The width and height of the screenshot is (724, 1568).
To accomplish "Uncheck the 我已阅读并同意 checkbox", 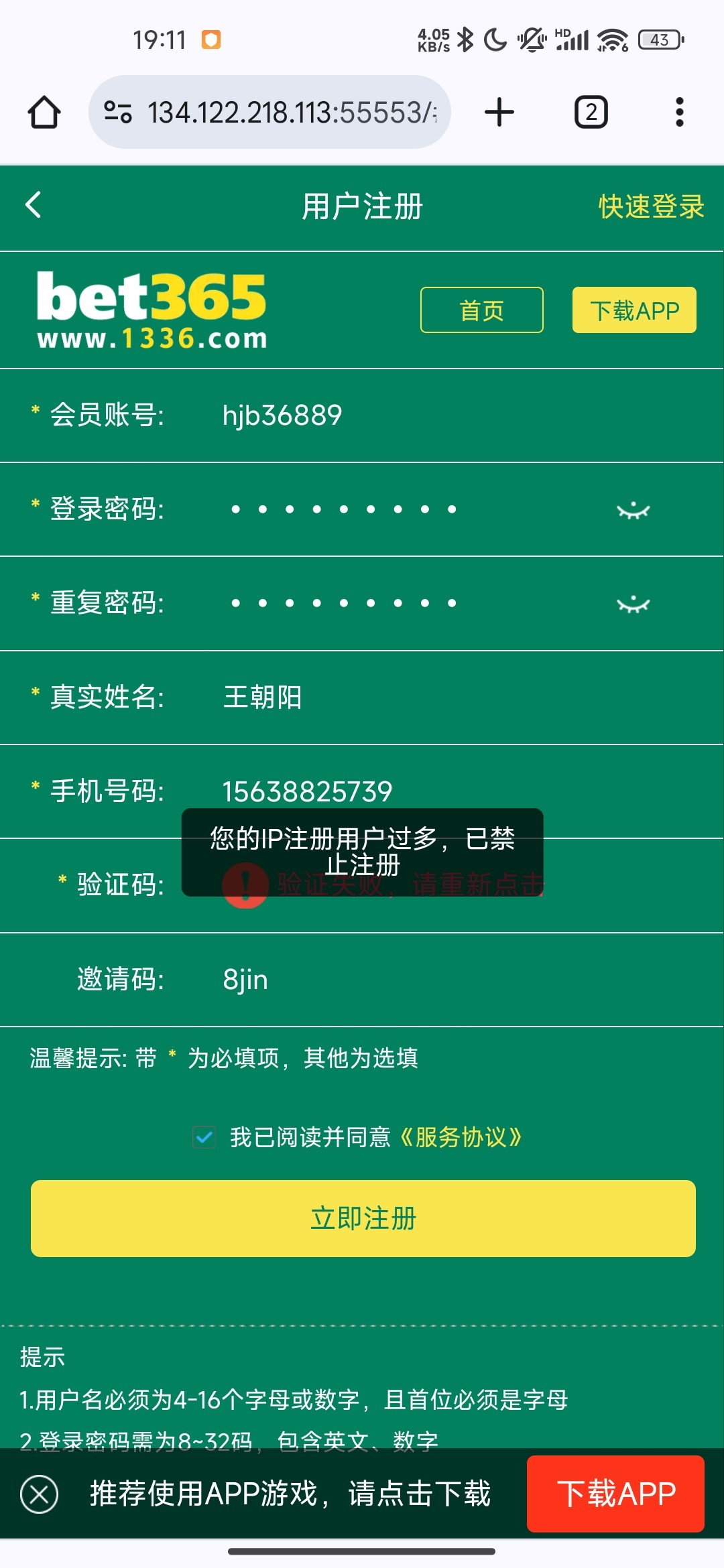I will pos(204,1137).
